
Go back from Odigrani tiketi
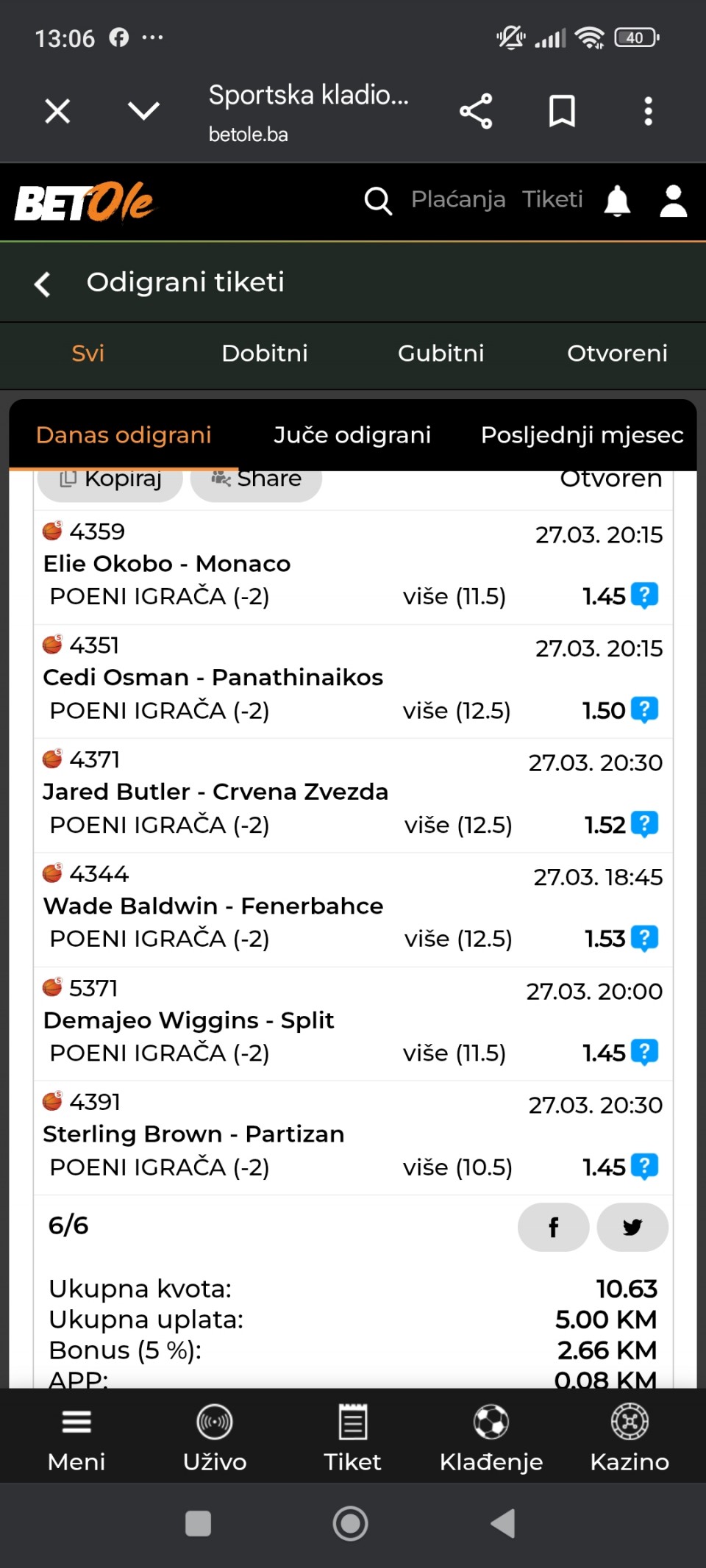pyautogui.click(x=43, y=284)
